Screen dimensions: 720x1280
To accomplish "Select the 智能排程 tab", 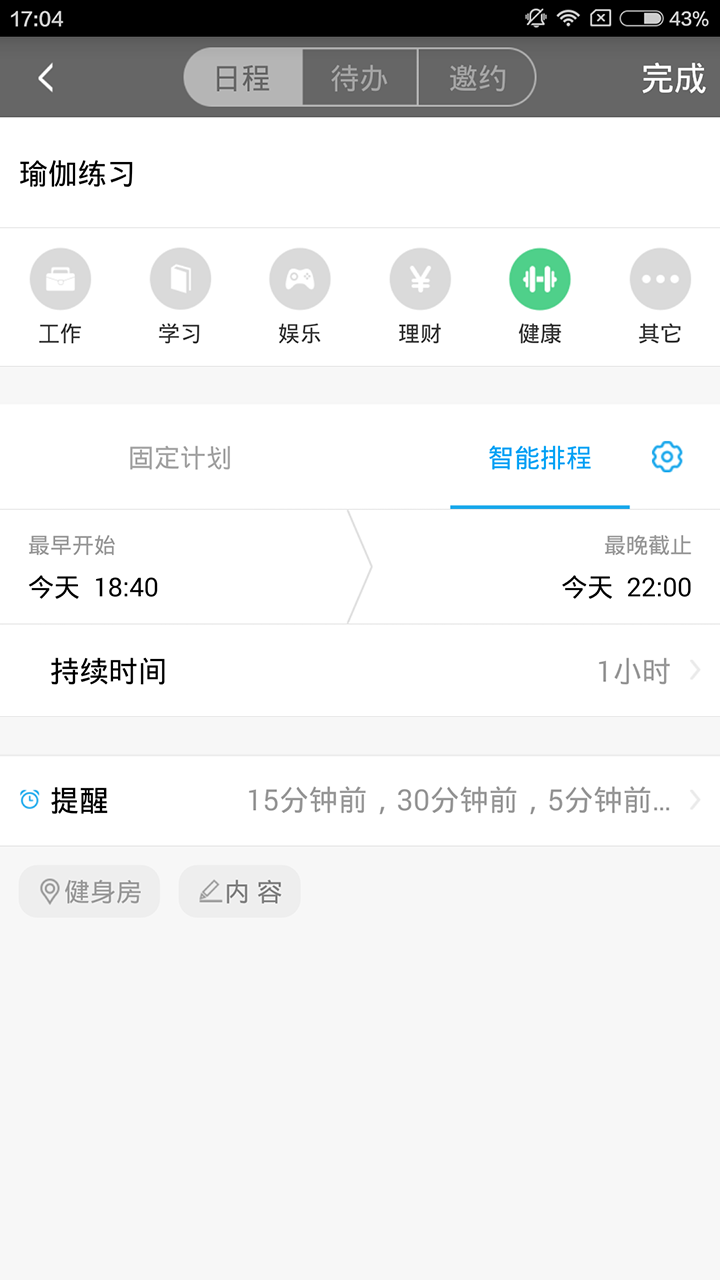I will click(540, 458).
